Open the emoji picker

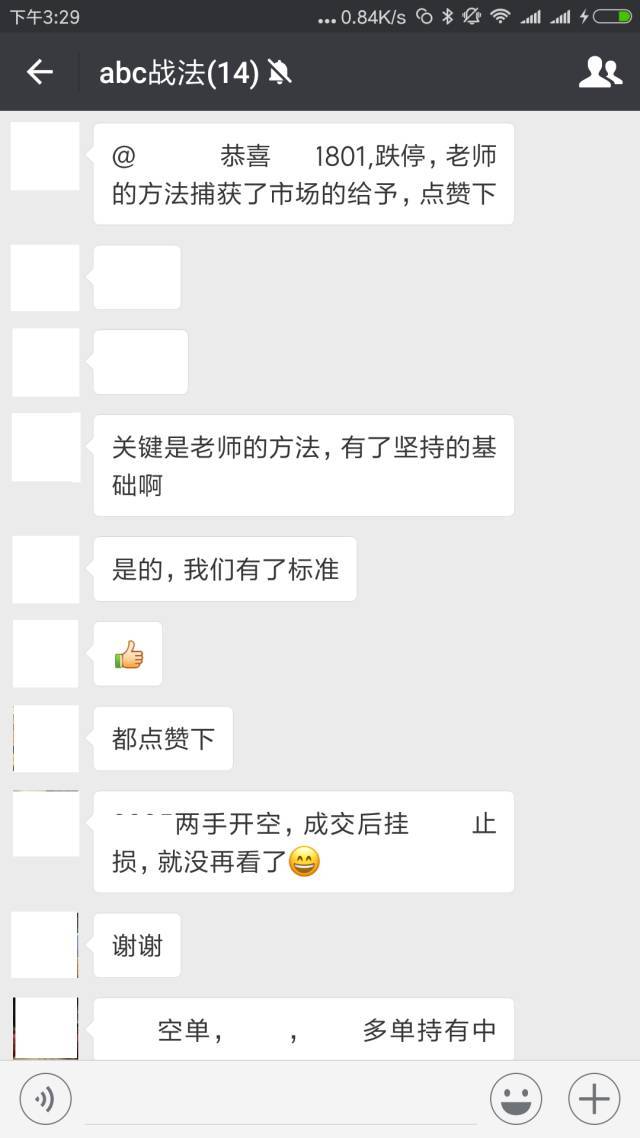click(516, 1100)
